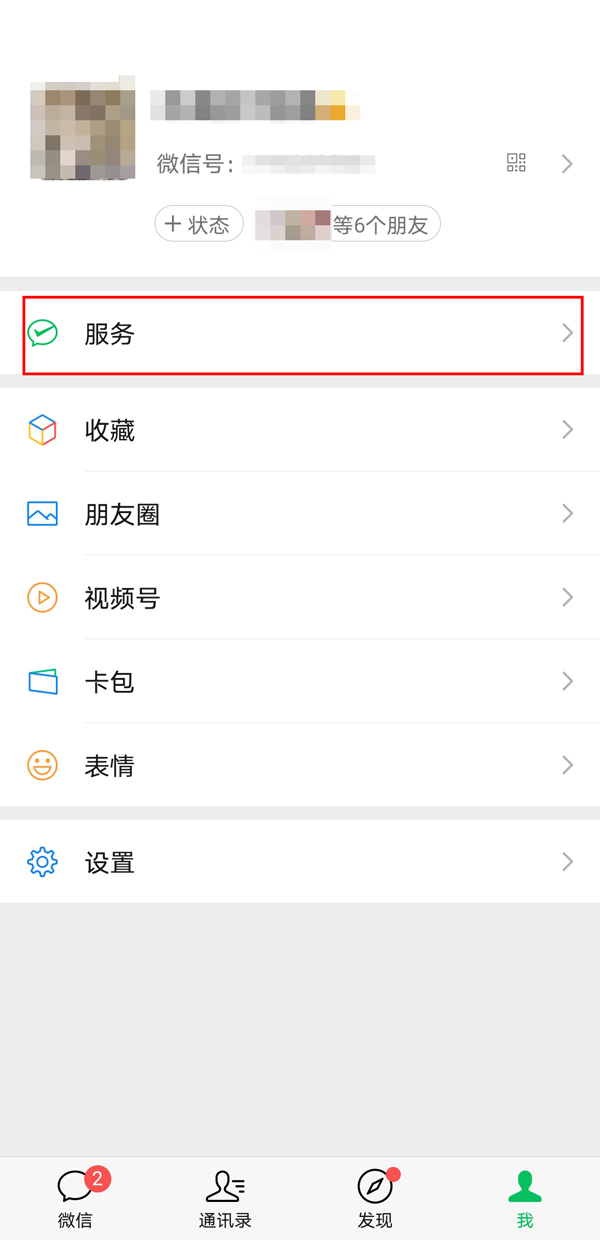Tap the + 状态 status button
600x1240 pixels.
tap(198, 225)
